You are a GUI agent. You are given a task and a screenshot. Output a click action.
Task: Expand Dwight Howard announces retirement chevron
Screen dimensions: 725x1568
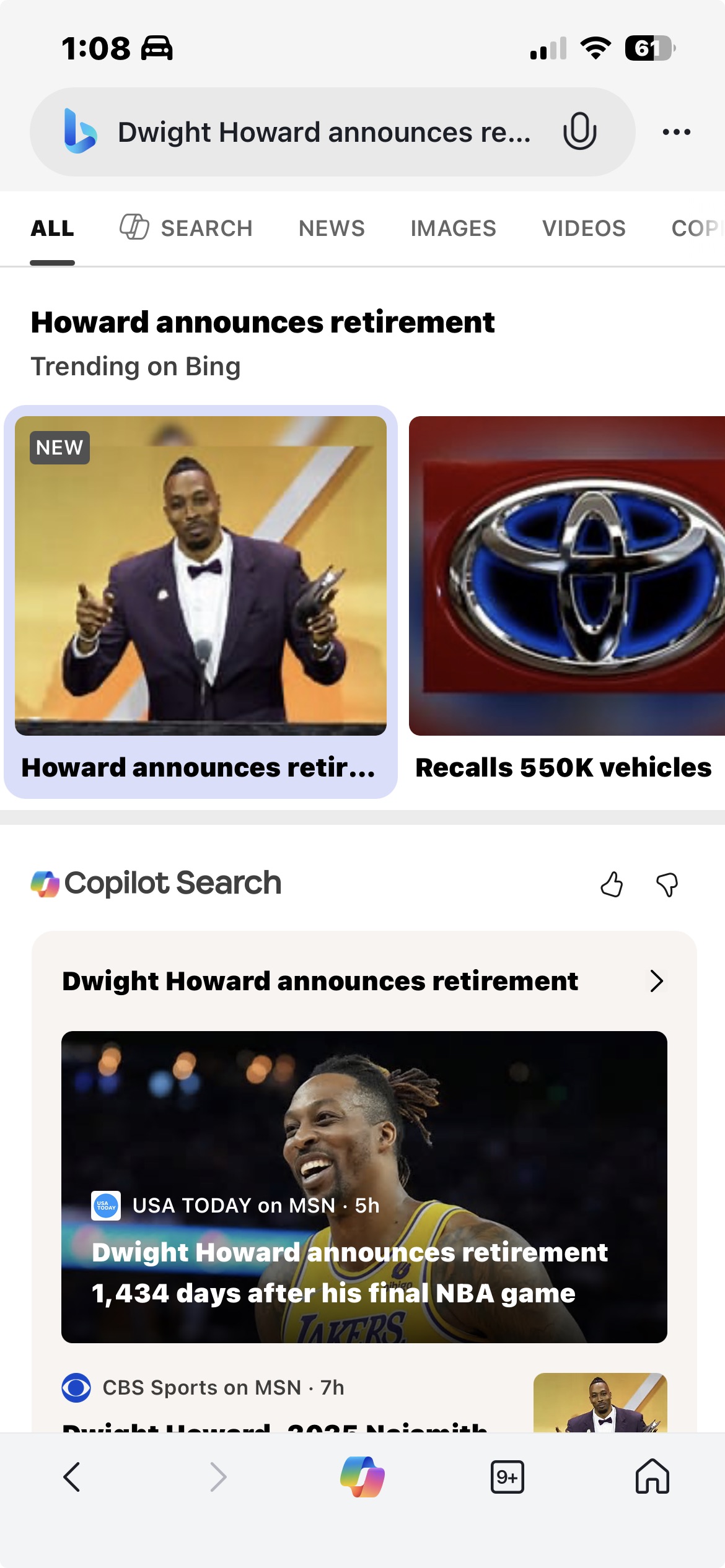[x=656, y=981]
